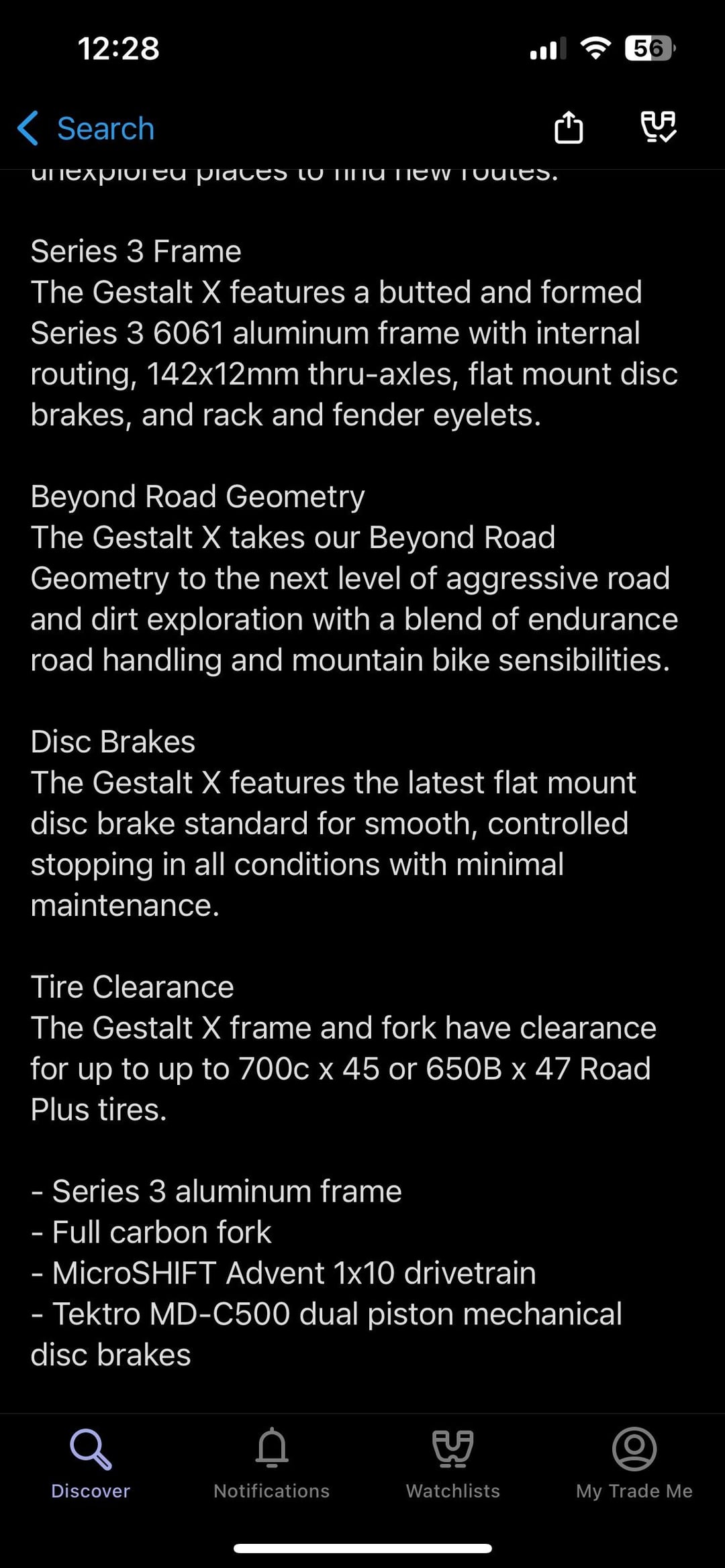
Task: Switch to the Discover tab
Action: click(x=91, y=1463)
